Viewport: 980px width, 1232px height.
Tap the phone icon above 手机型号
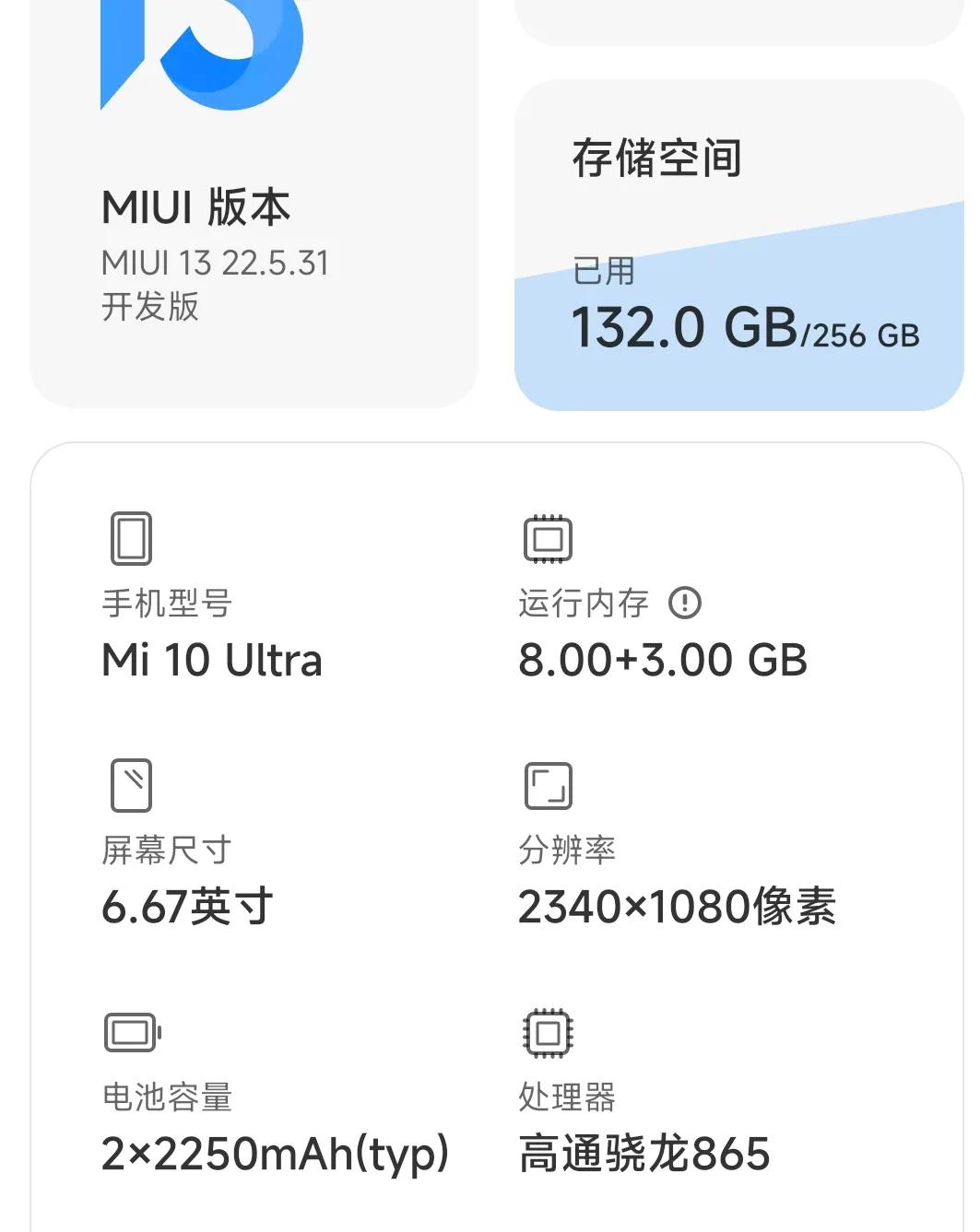click(130, 539)
